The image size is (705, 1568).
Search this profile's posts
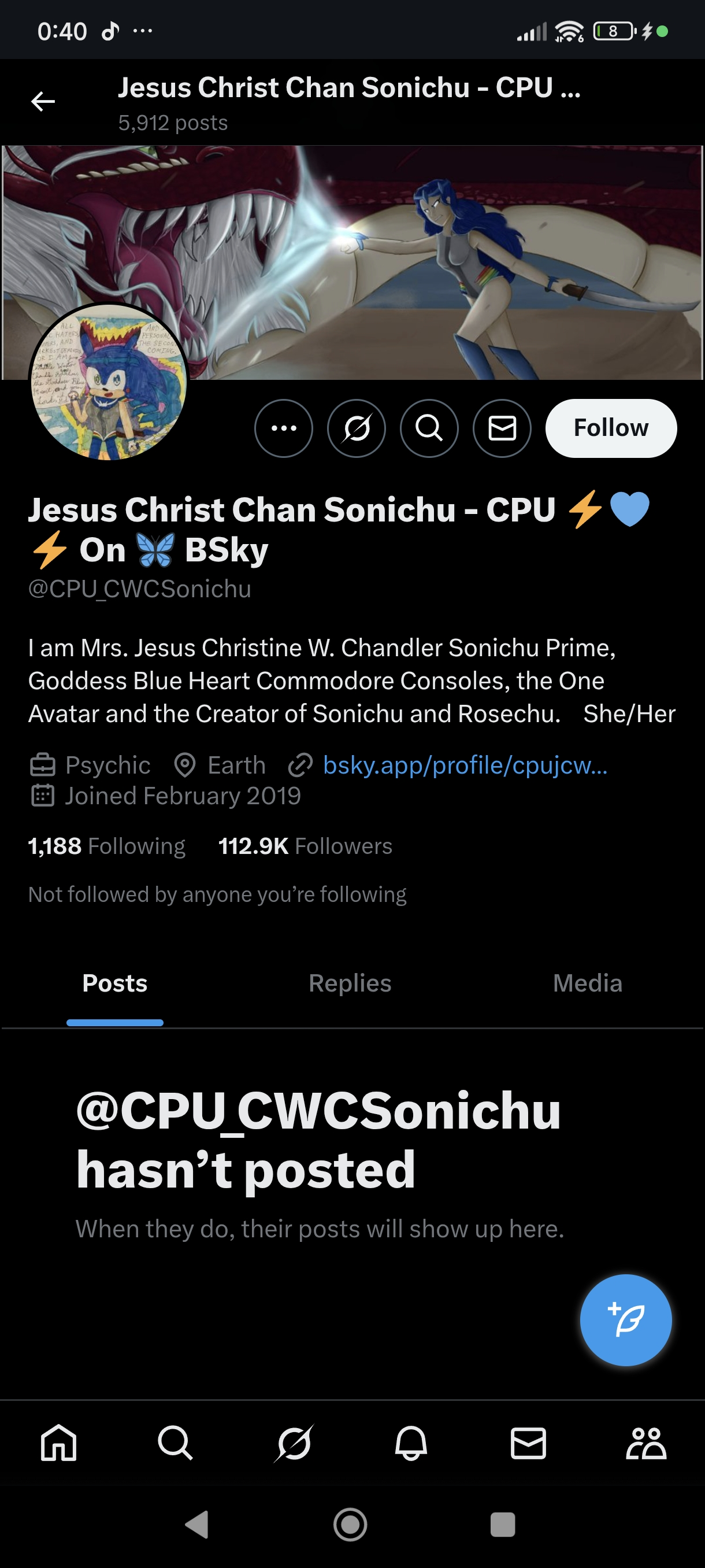coord(429,428)
